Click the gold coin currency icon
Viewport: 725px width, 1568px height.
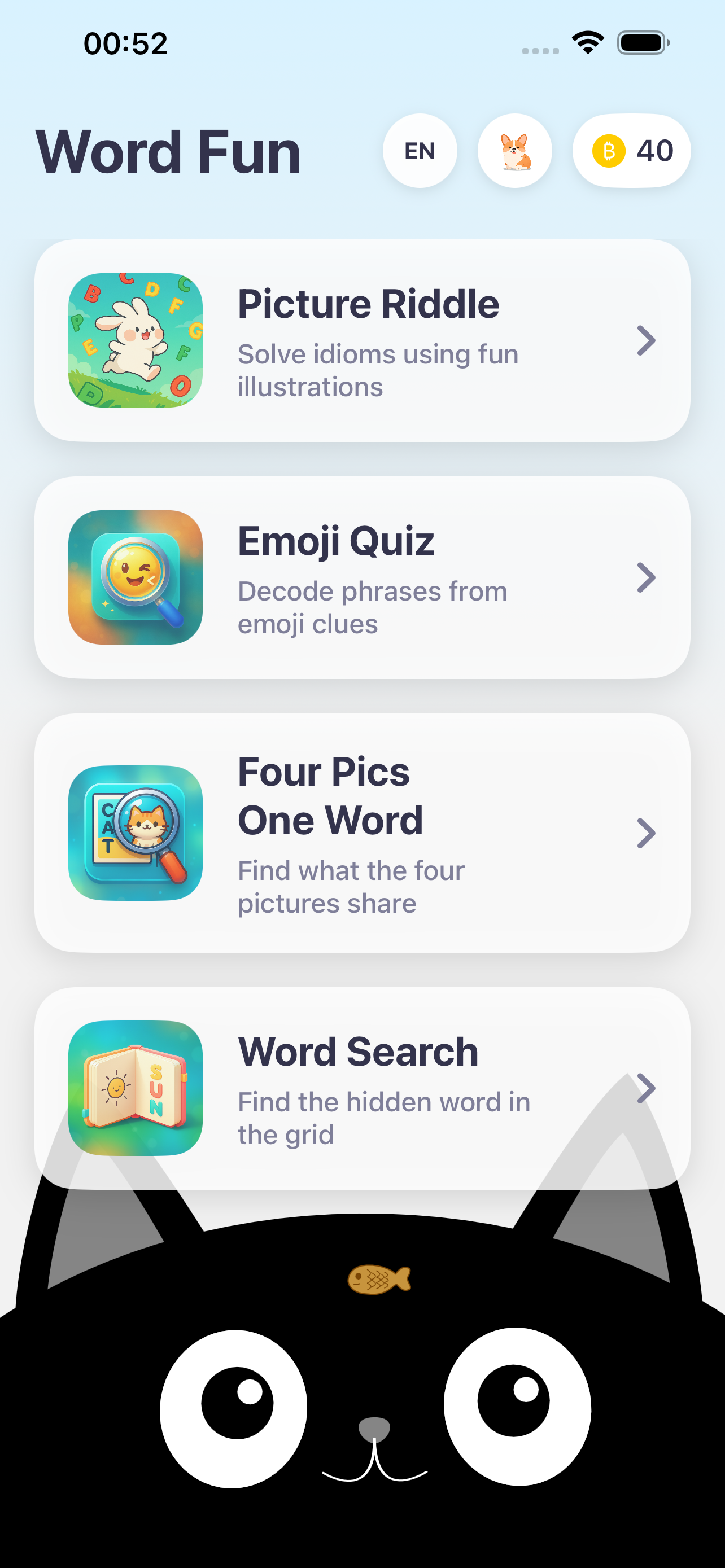(x=609, y=151)
